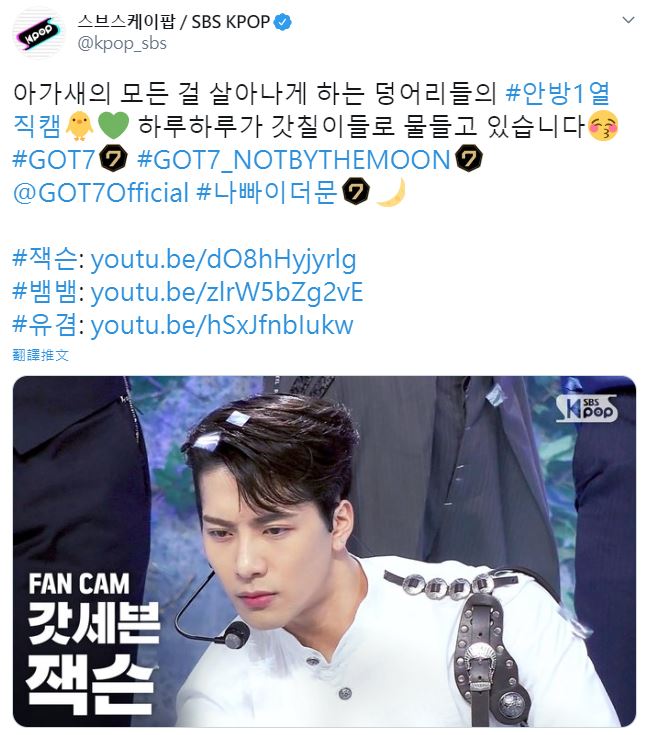View the @kpop_sbs account handle
The image size is (652, 735).
tap(122, 43)
